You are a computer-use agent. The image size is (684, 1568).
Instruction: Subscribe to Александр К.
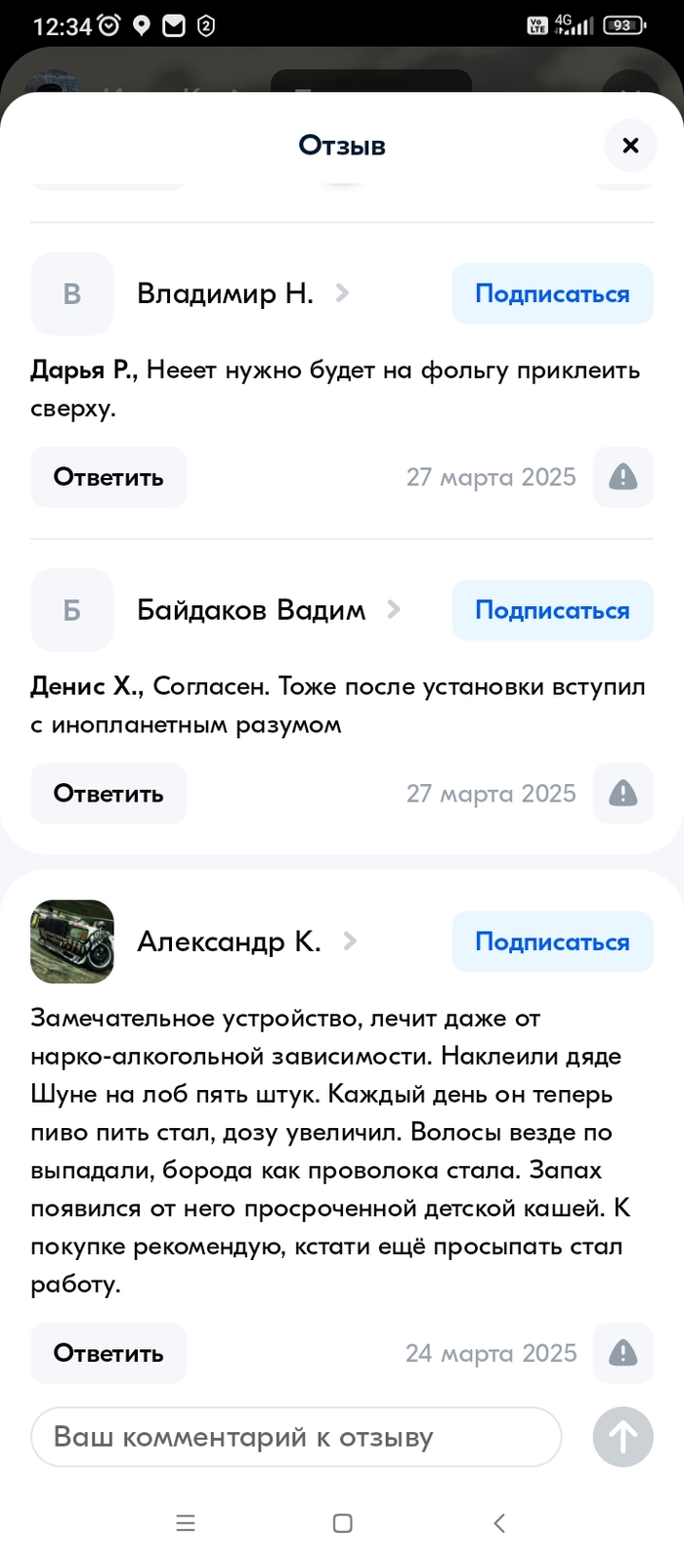coord(552,941)
